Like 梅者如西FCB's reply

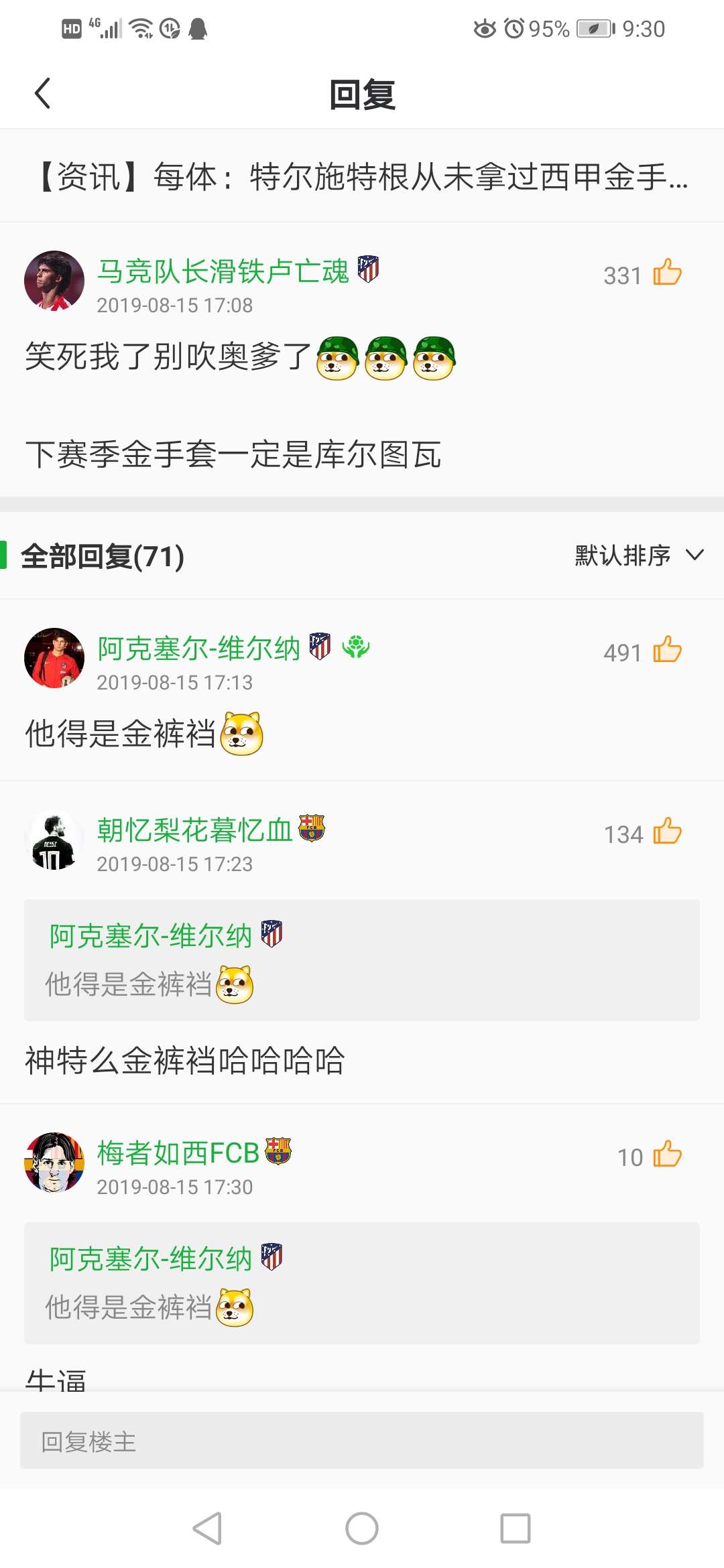coord(667,1155)
